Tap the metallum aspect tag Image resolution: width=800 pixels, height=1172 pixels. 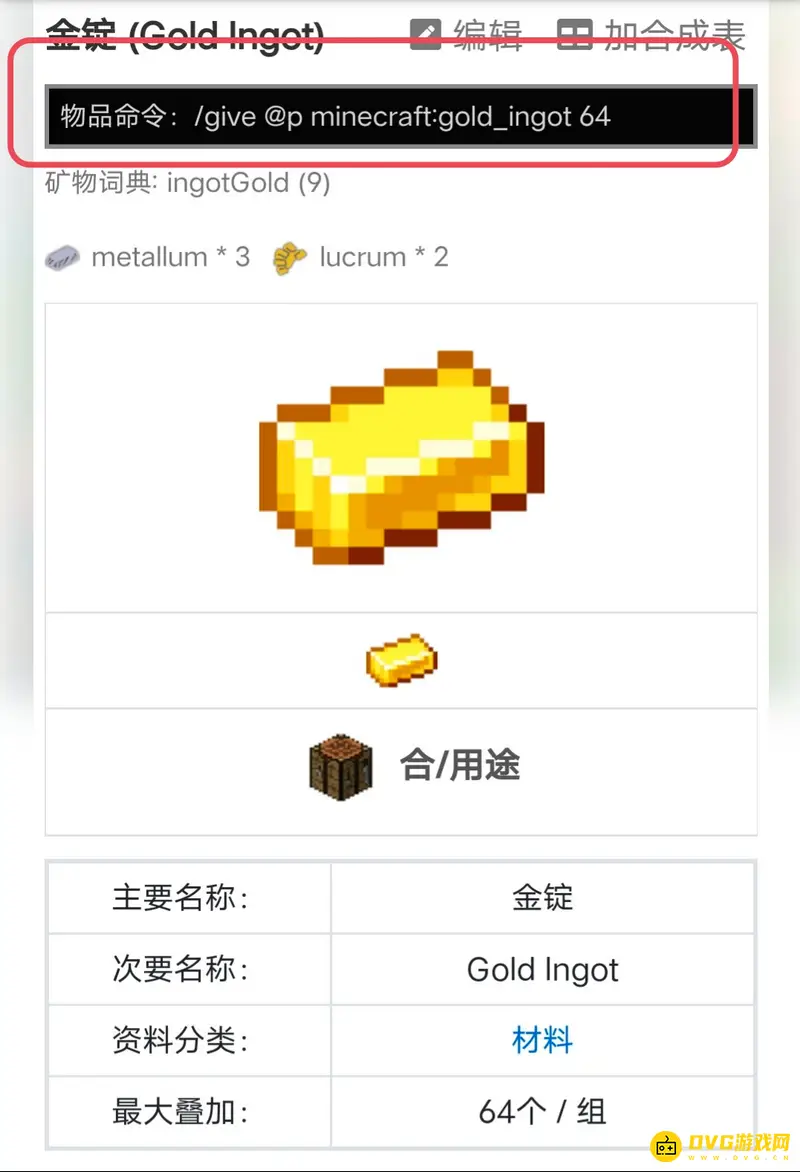coord(148,258)
